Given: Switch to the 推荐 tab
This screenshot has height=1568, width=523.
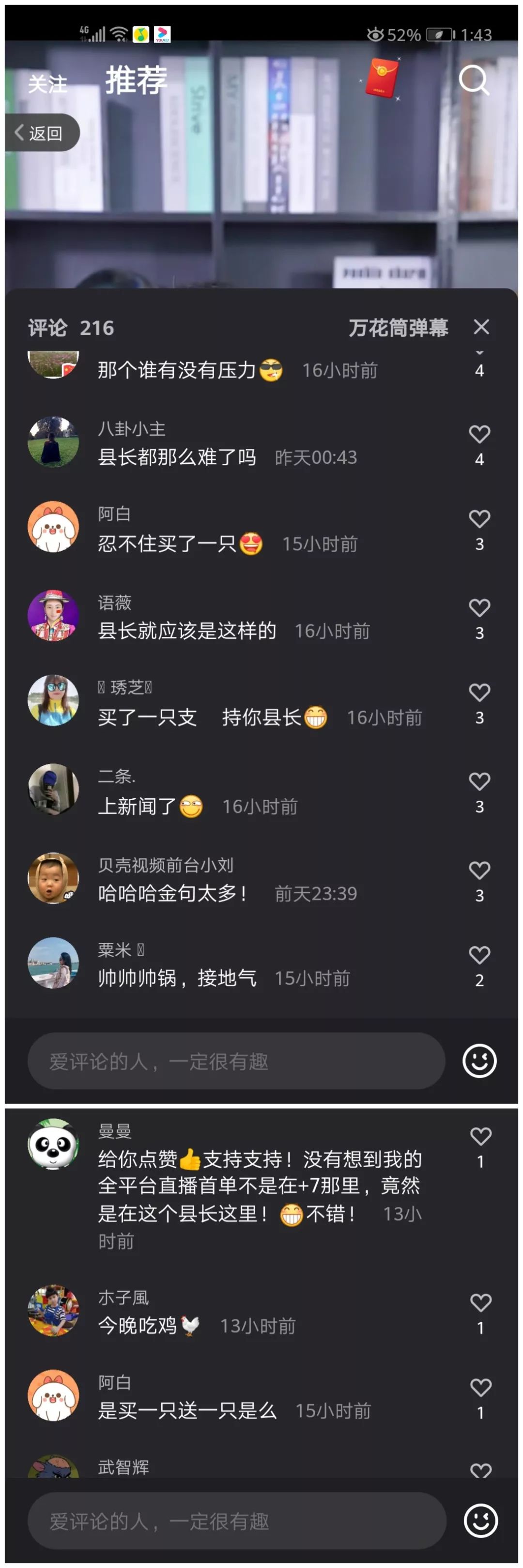Looking at the screenshot, I should [x=136, y=80].
